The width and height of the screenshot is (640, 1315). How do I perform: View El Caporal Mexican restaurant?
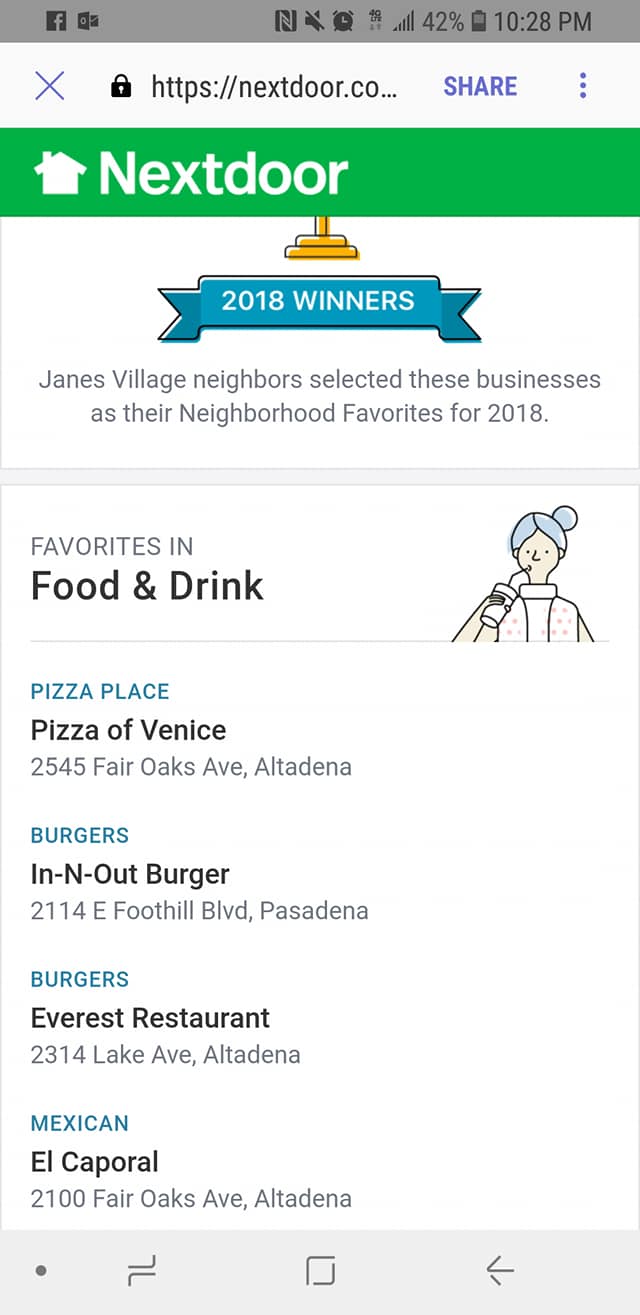point(95,1162)
